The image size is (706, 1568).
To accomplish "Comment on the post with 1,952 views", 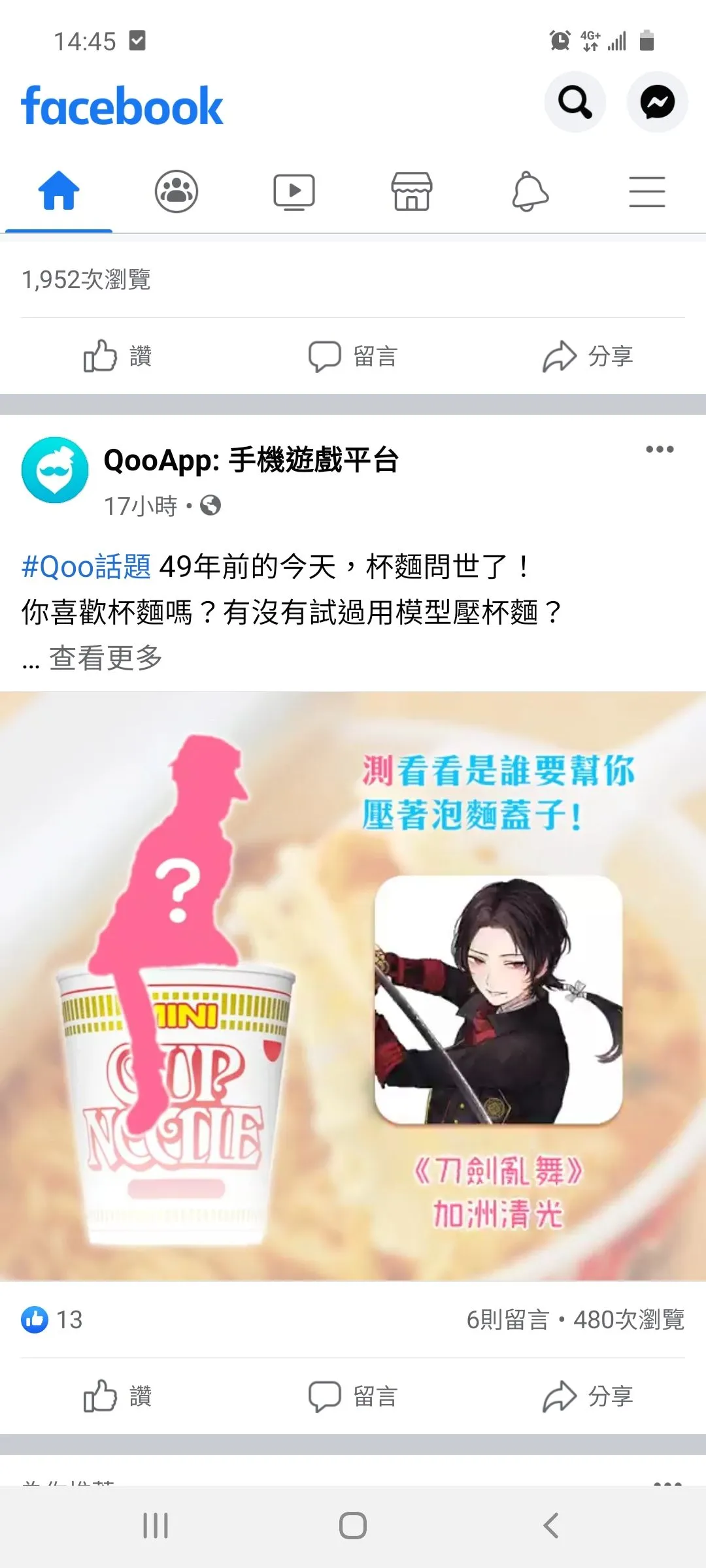I will coord(353,356).
